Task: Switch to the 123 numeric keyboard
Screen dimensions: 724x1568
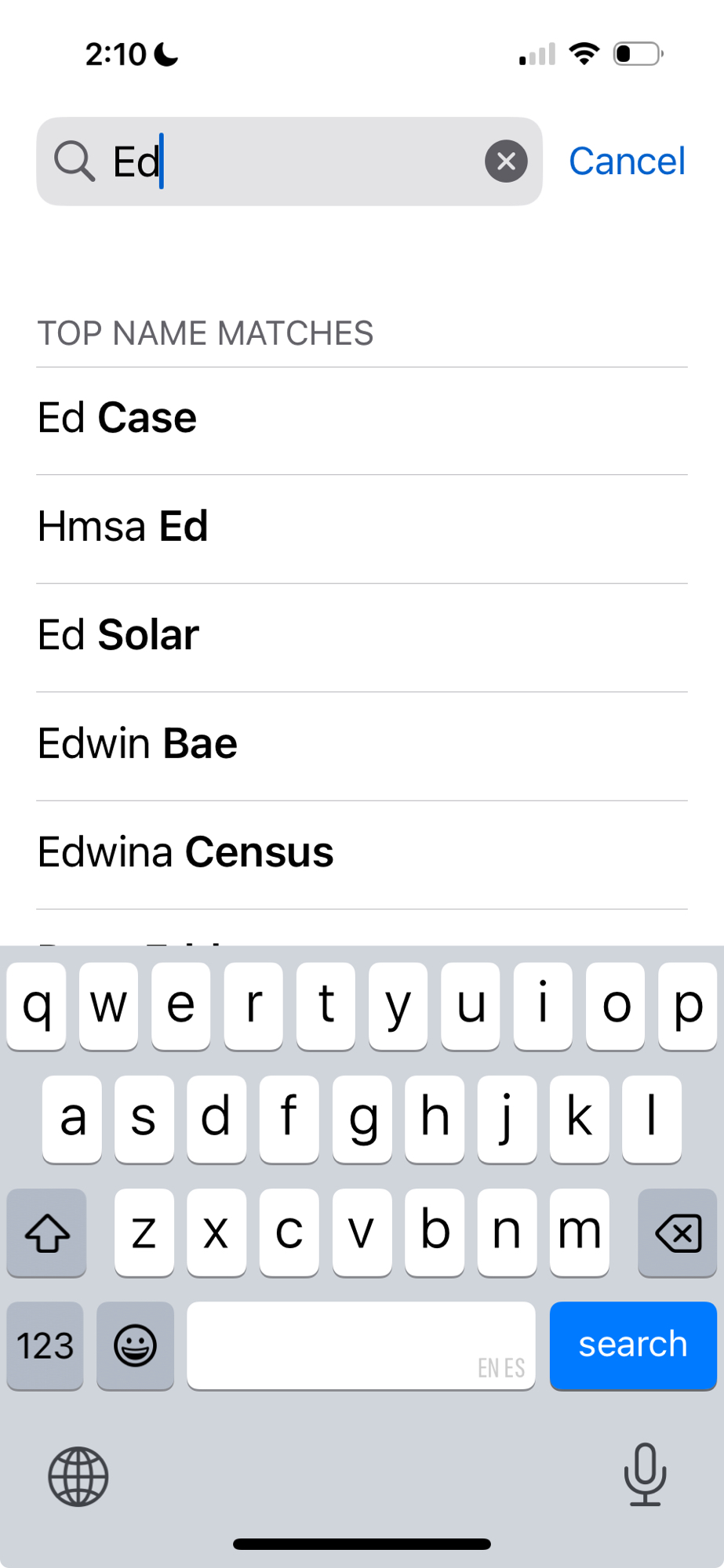Action: coord(45,1345)
